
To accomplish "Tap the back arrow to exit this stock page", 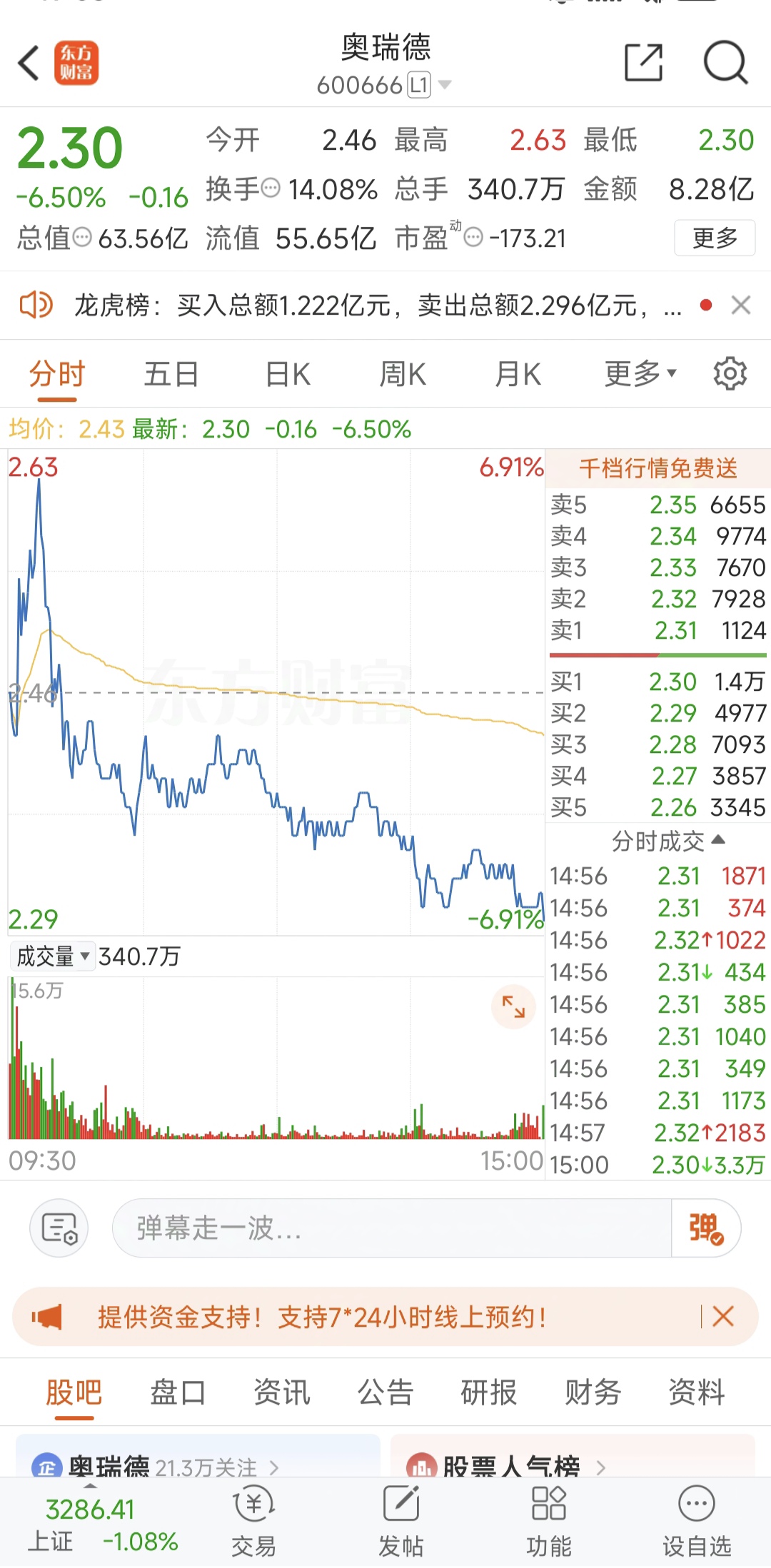I will click(29, 63).
